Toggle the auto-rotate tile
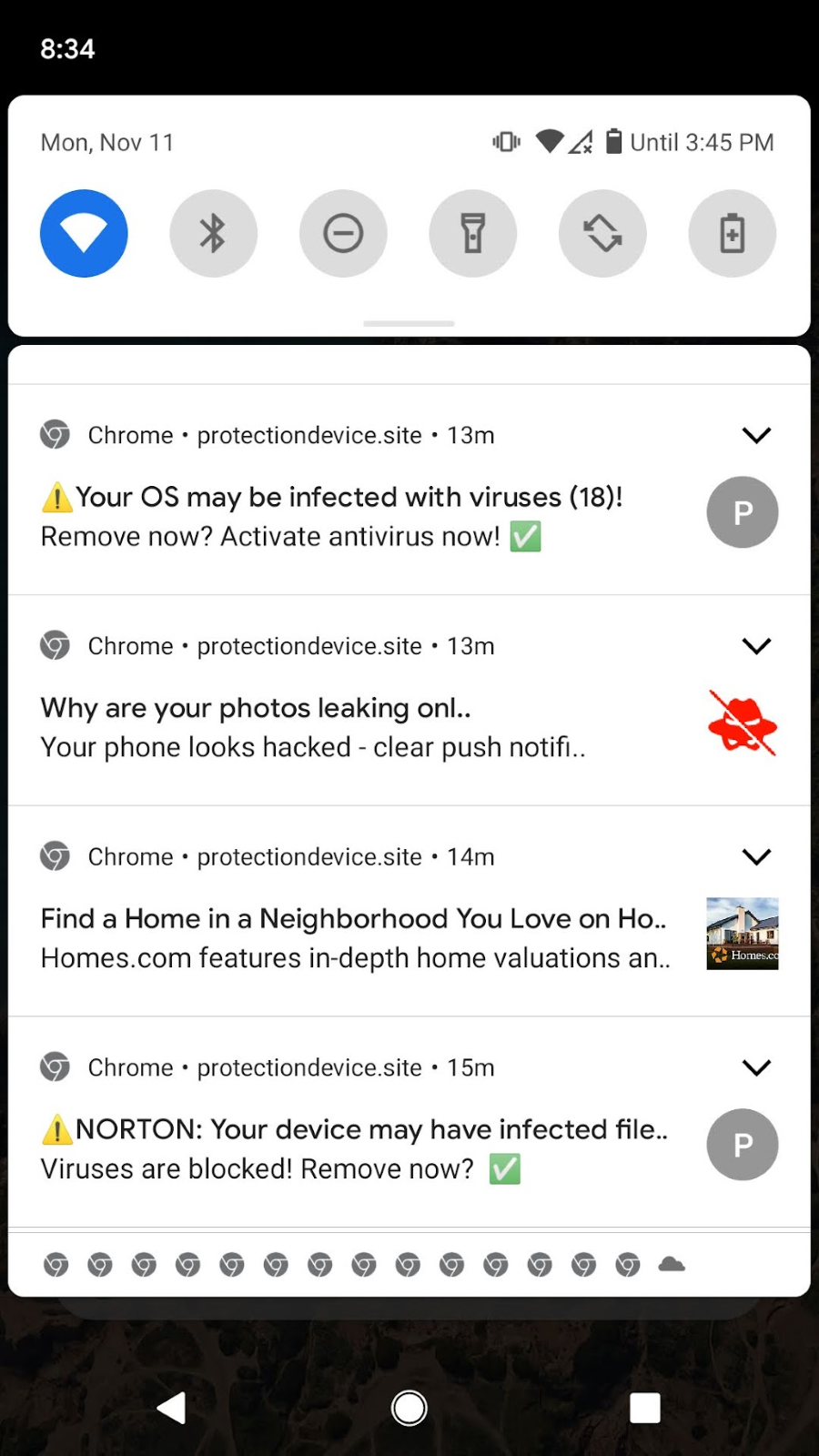 [x=602, y=234]
